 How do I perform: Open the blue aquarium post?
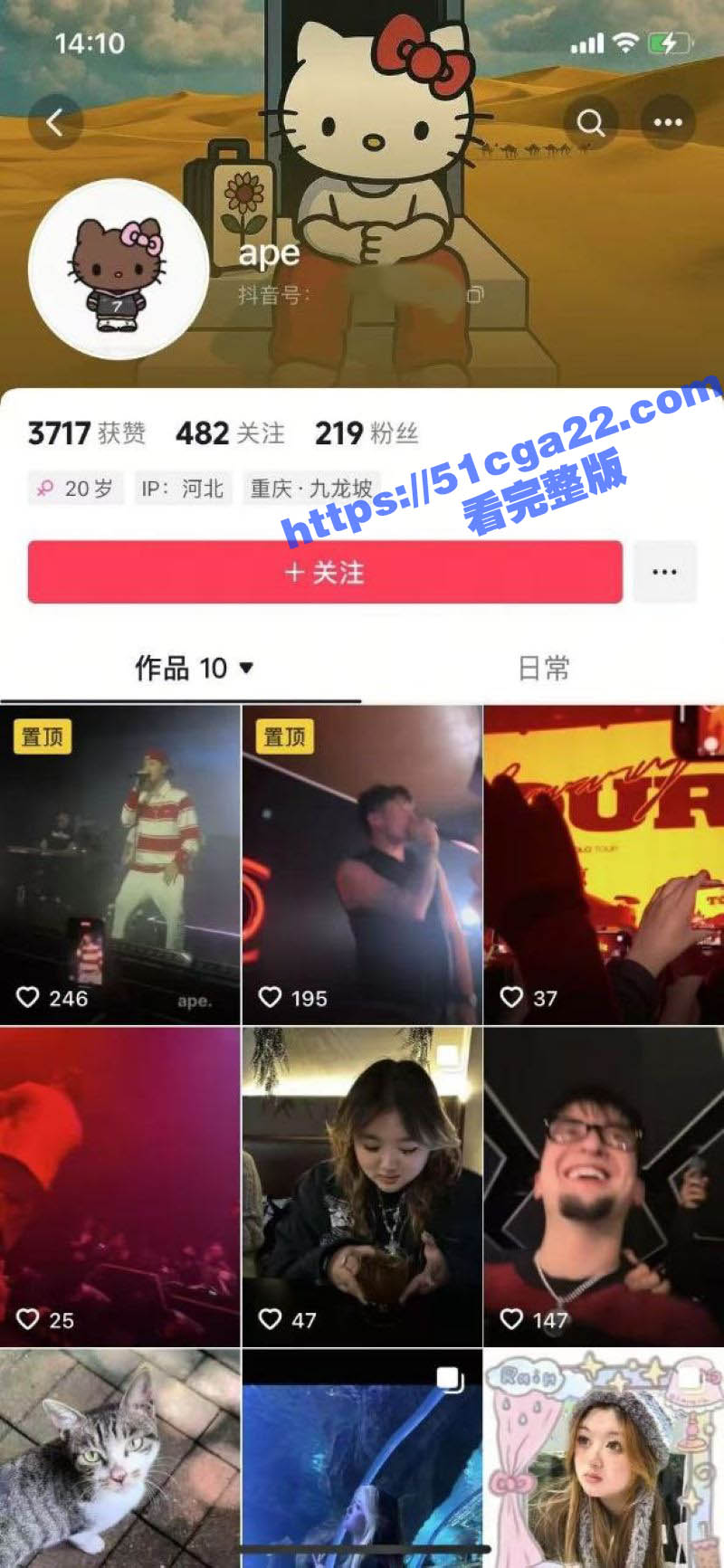pyautogui.click(x=362, y=1457)
